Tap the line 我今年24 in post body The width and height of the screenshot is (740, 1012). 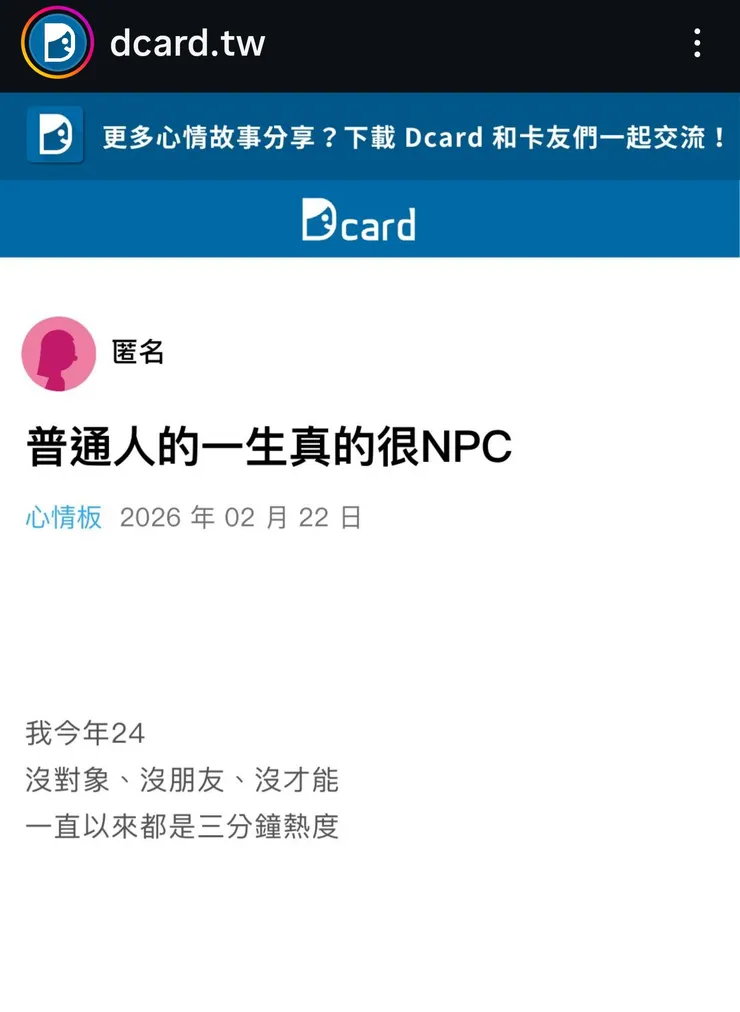(x=83, y=733)
